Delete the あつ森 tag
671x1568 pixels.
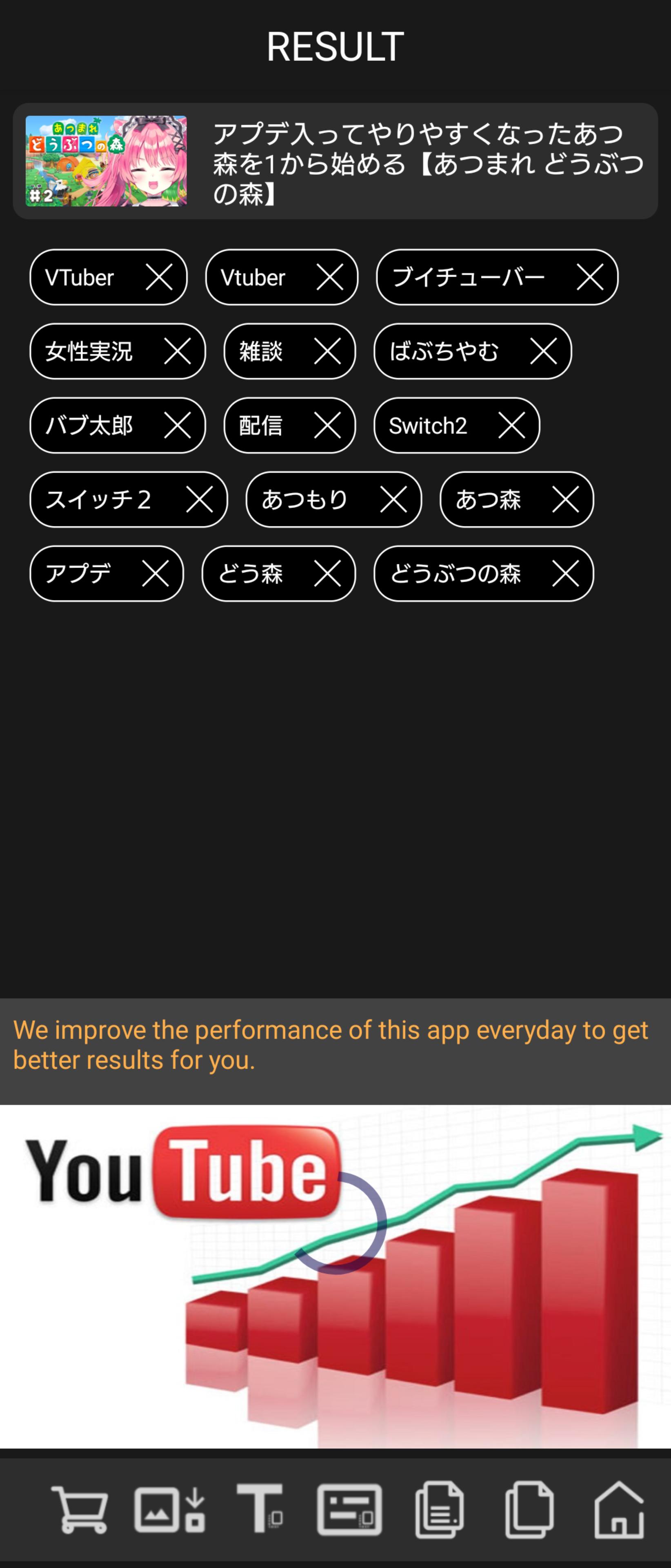tap(565, 500)
